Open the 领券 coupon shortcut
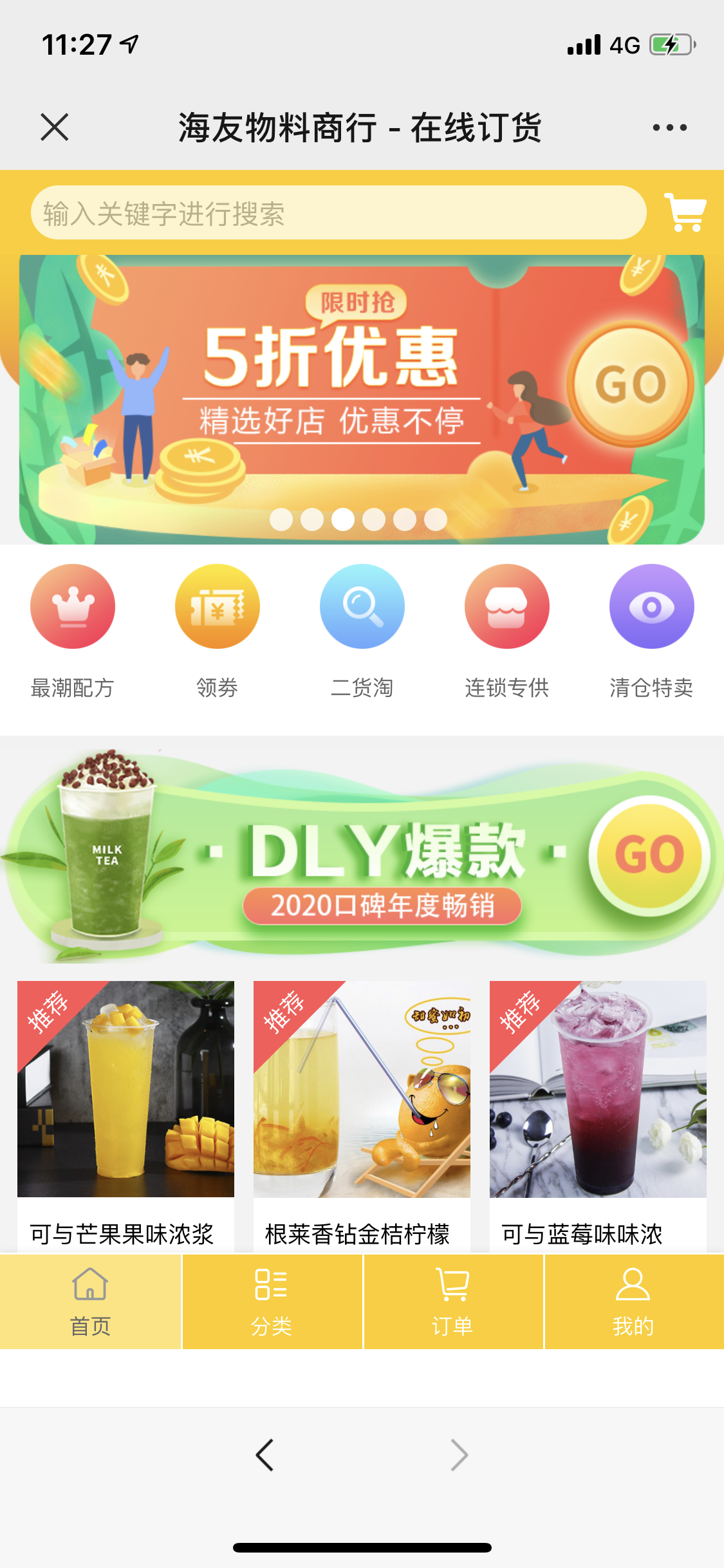Screen dimensions: 724x1568 [x=218, y=607]
